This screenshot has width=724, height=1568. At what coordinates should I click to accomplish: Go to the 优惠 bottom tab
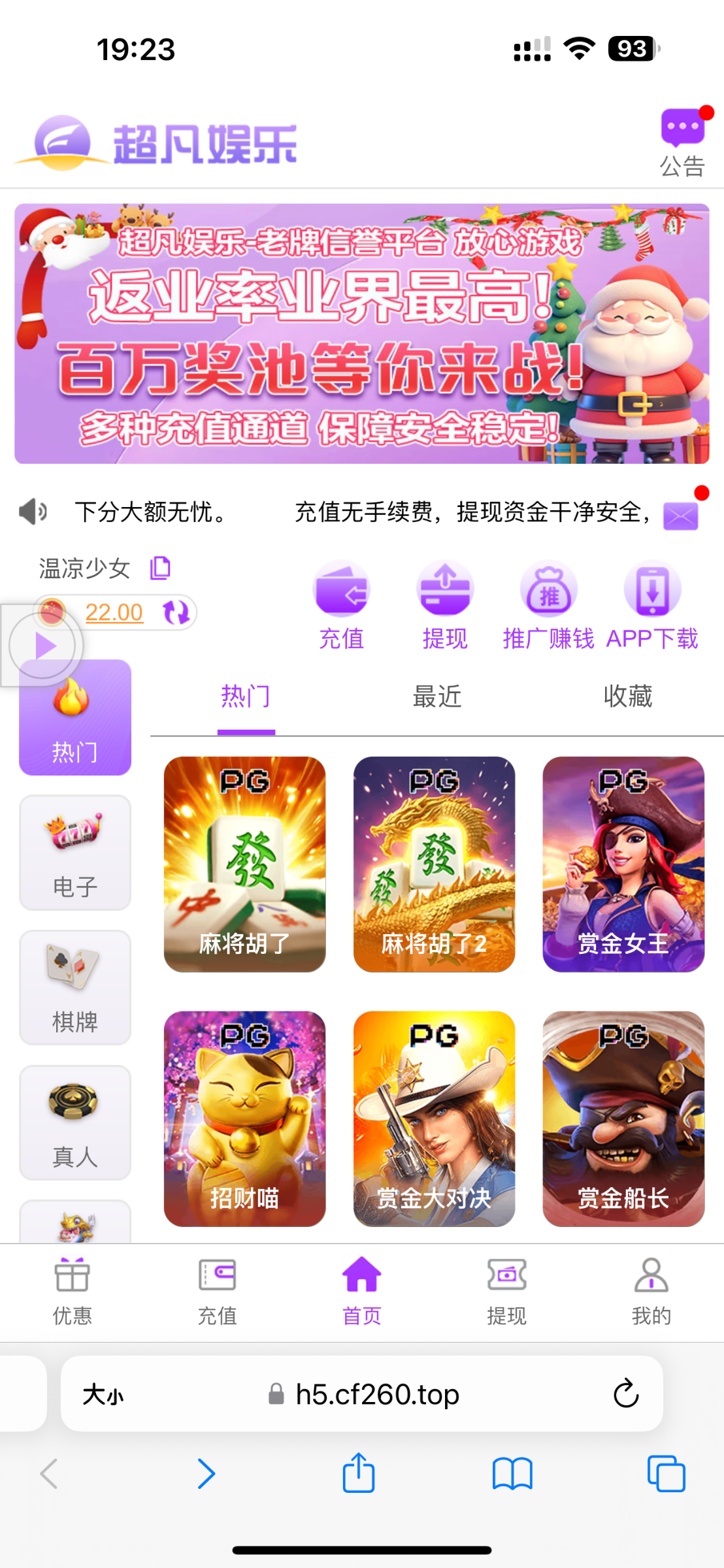[x=72, y=1292]
